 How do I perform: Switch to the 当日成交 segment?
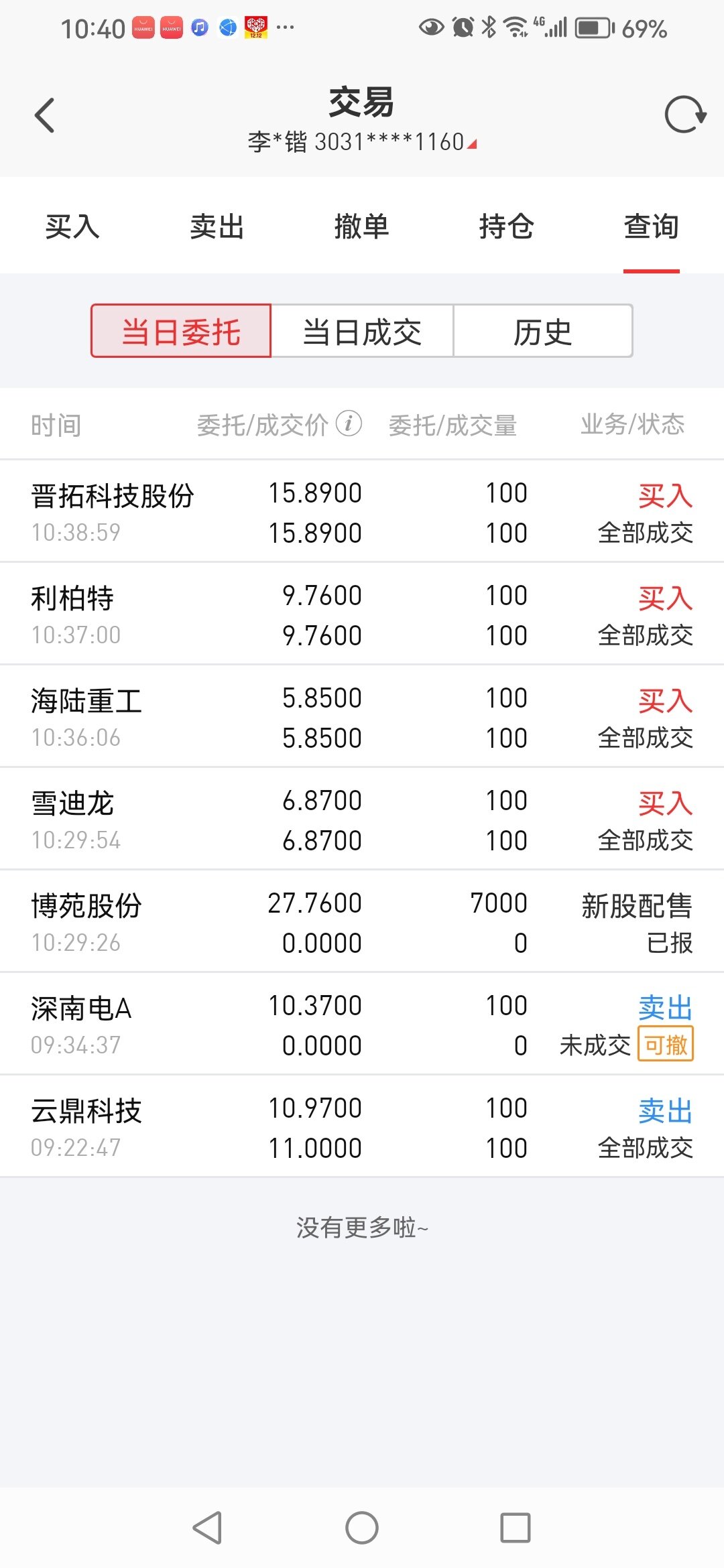362,331
